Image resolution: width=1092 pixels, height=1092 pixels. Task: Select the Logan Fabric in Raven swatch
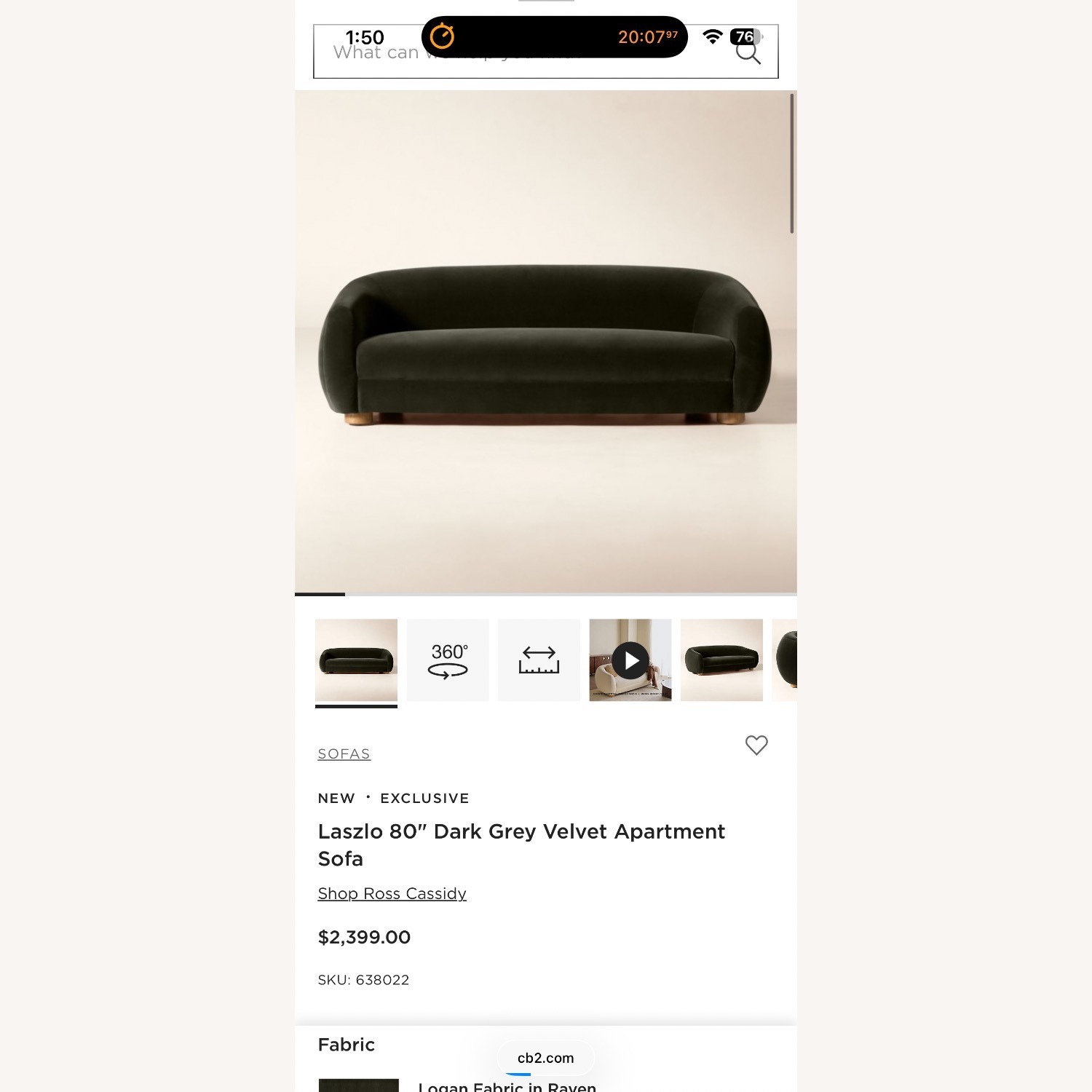(358, 1085)
